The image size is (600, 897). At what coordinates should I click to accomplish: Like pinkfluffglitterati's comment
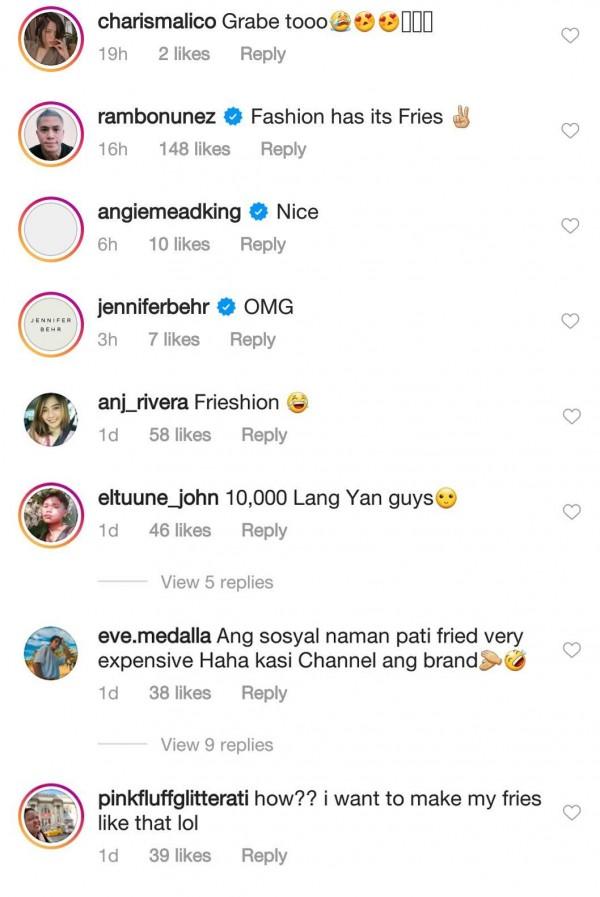coord(570,813)
